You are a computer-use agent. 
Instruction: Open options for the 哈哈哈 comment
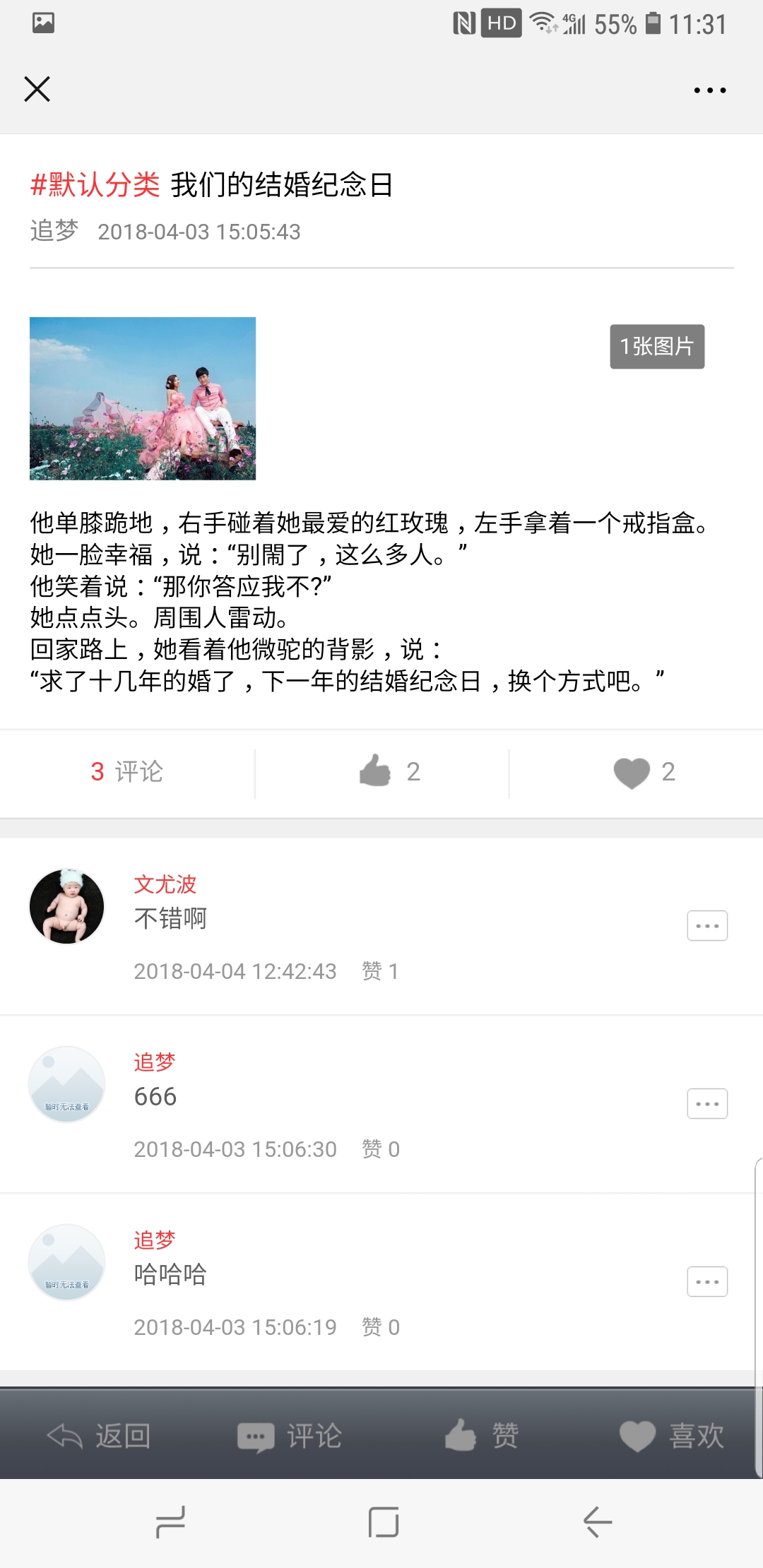coord(707,1281)
